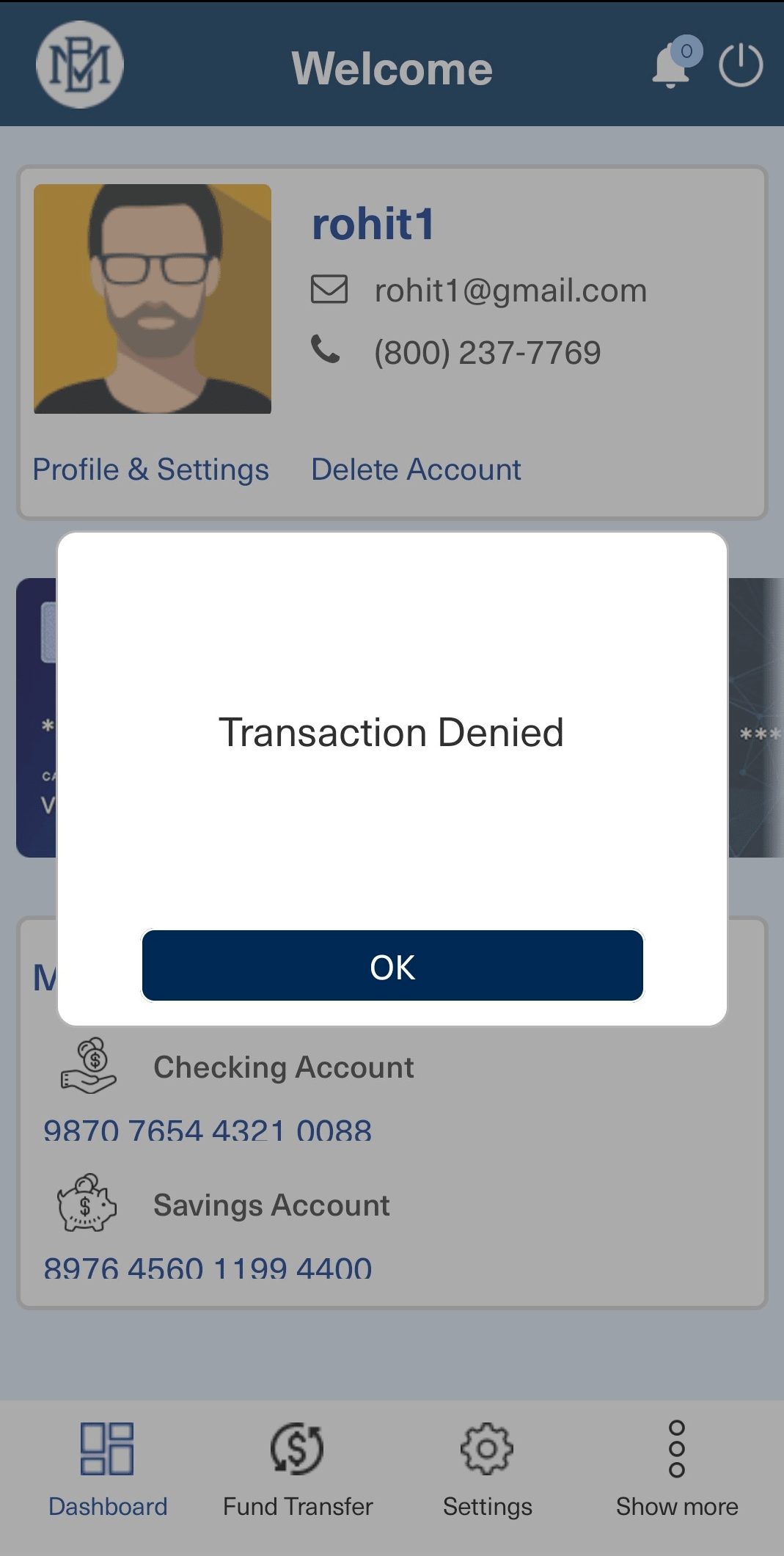Screen dimensions: 784x1556
Task: Tap the power logout icon
Action: [x=741, y=65]
